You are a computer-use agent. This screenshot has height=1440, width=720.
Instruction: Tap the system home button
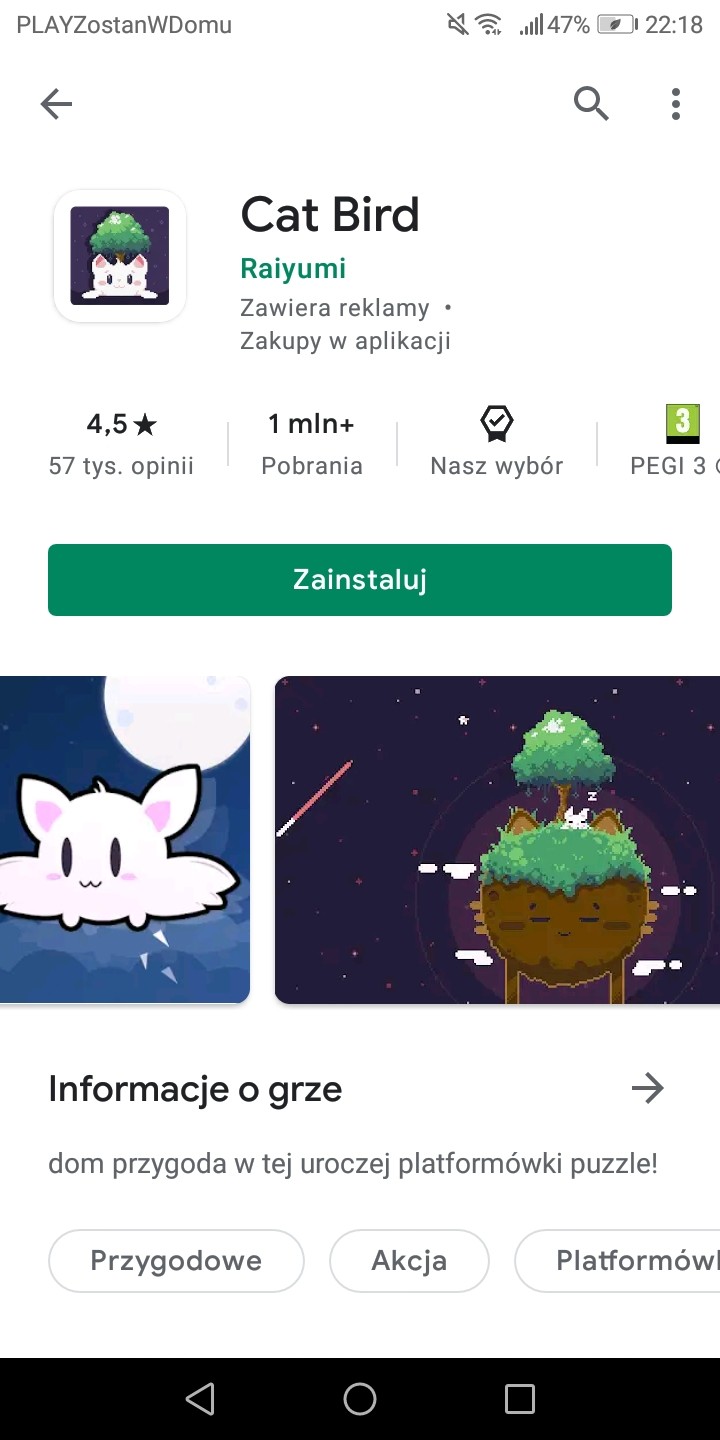[x=360, y=1399]
